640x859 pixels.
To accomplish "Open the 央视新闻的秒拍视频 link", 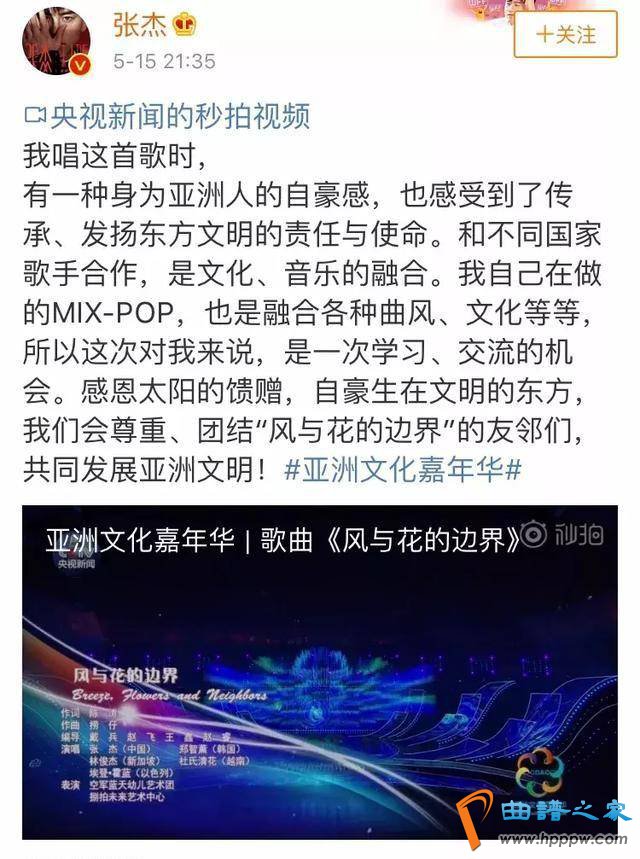I will coord(166,116).
